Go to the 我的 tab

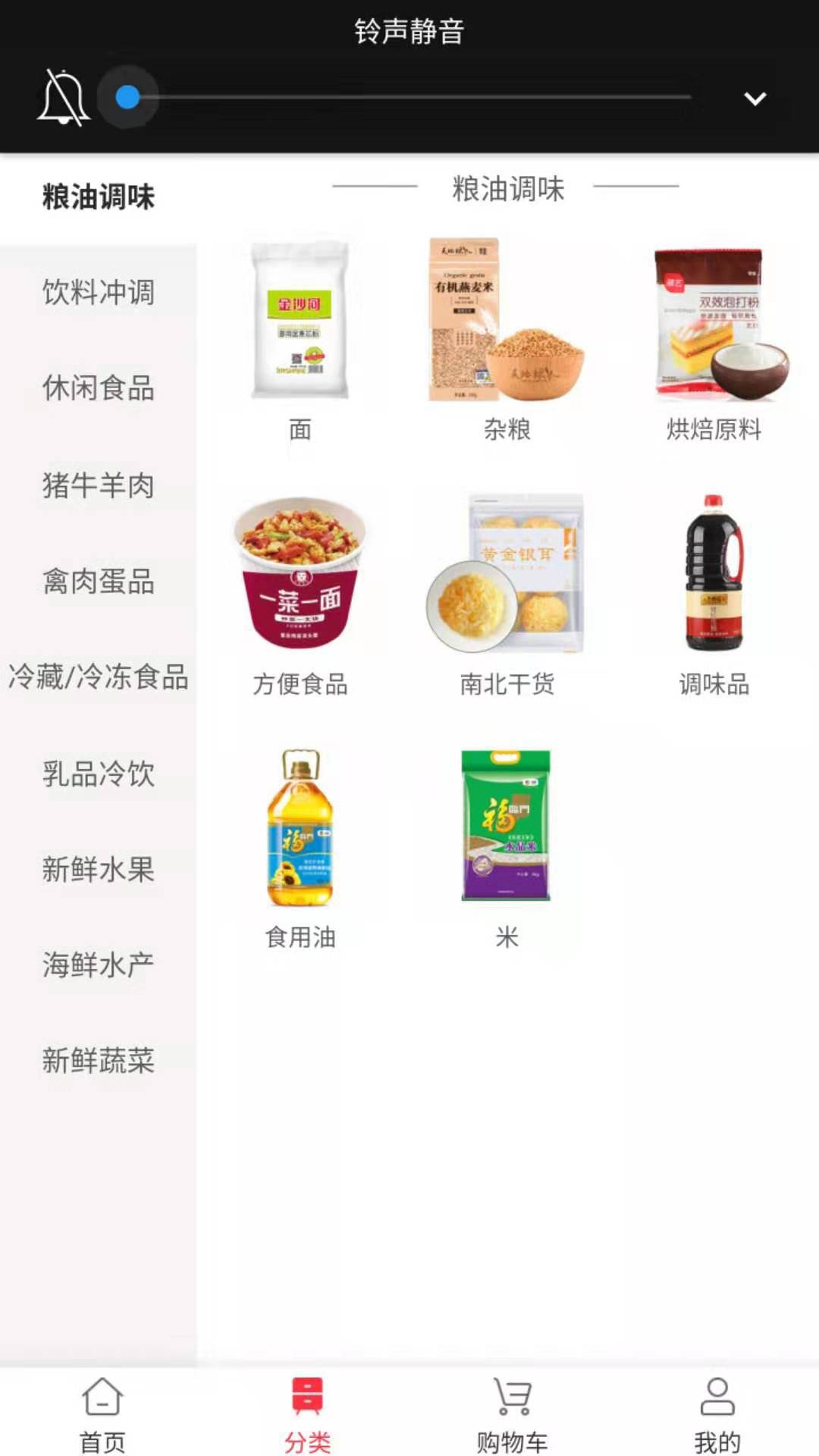pyautogui.click(x=717, y=1415)
